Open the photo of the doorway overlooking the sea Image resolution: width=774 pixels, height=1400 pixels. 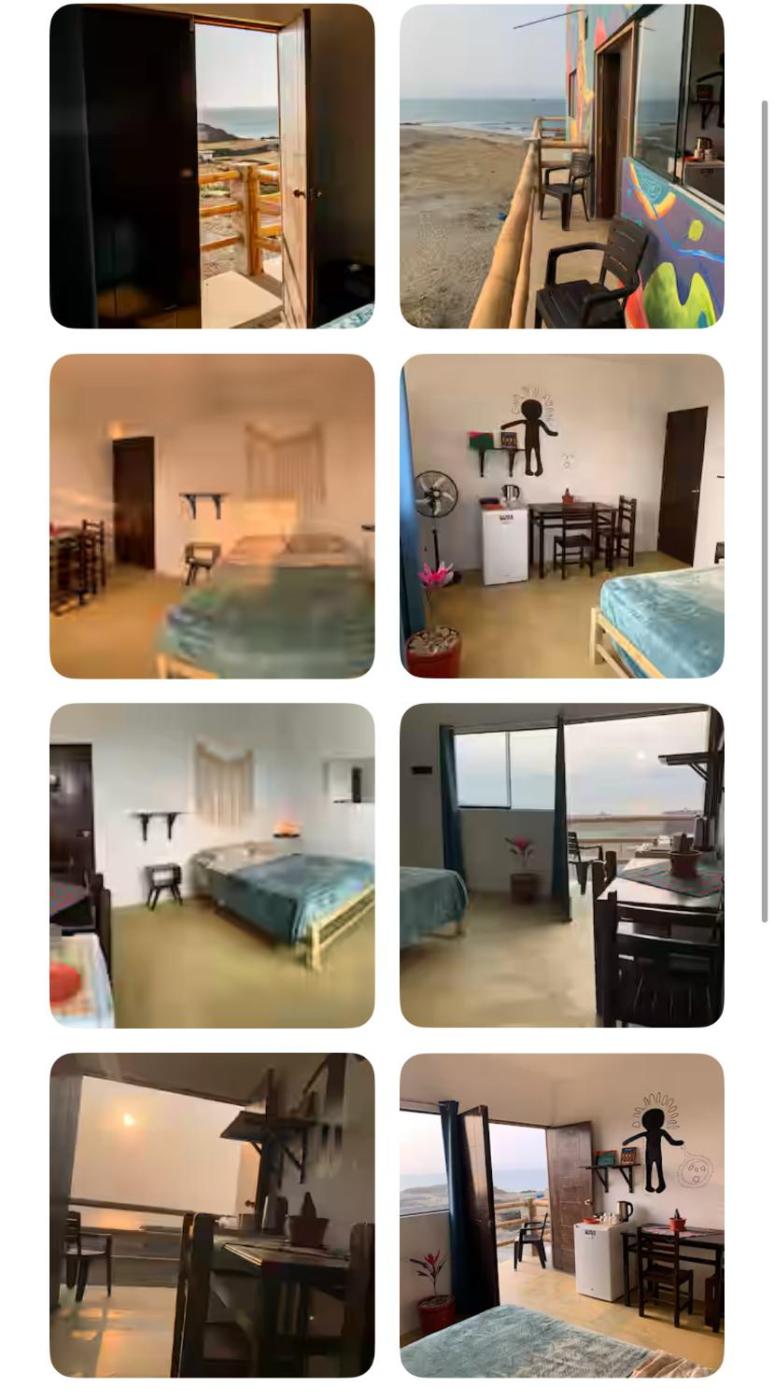[212, 166]
